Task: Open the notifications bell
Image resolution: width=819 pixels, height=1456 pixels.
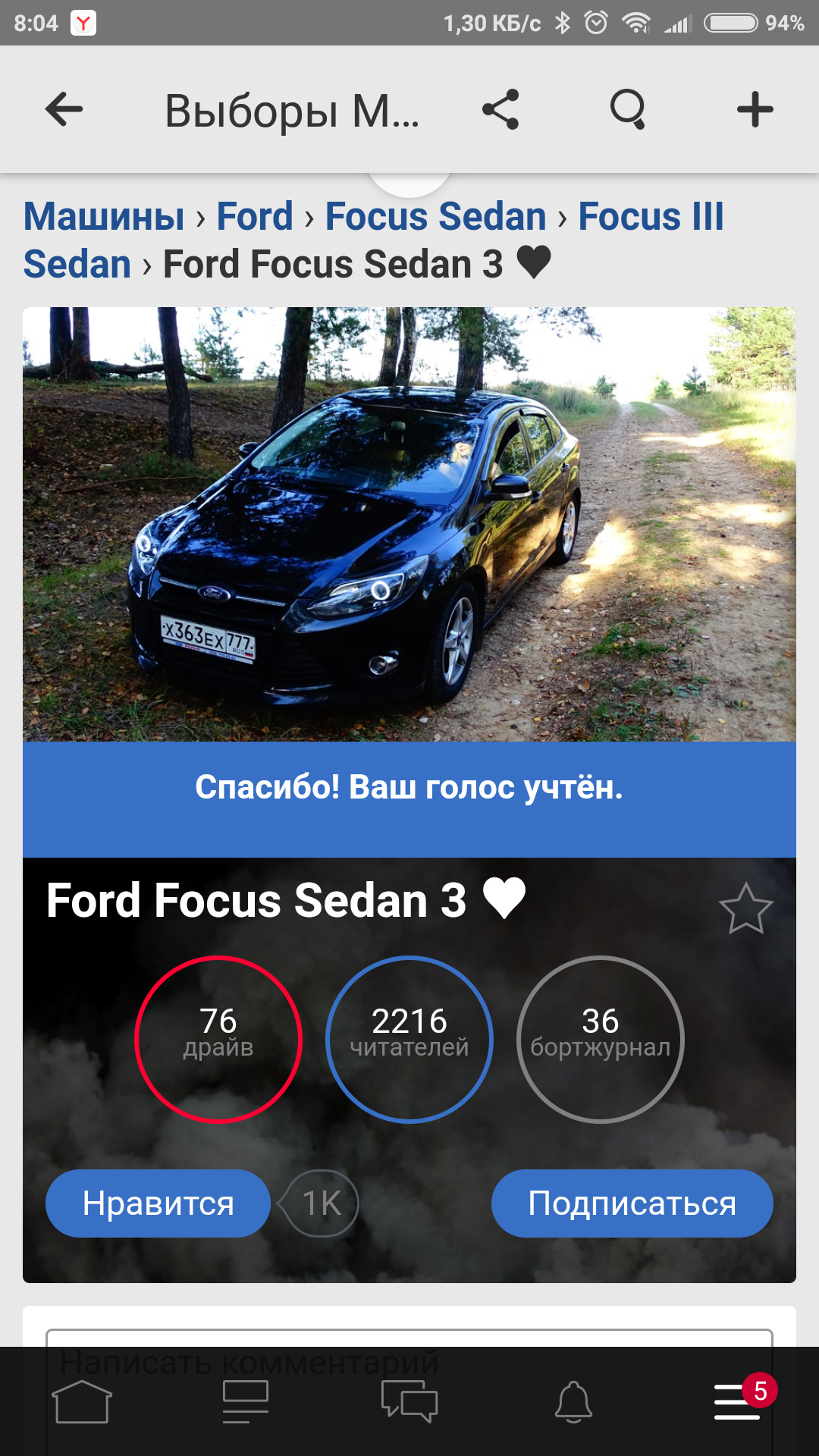Action: coord(573,1401)
